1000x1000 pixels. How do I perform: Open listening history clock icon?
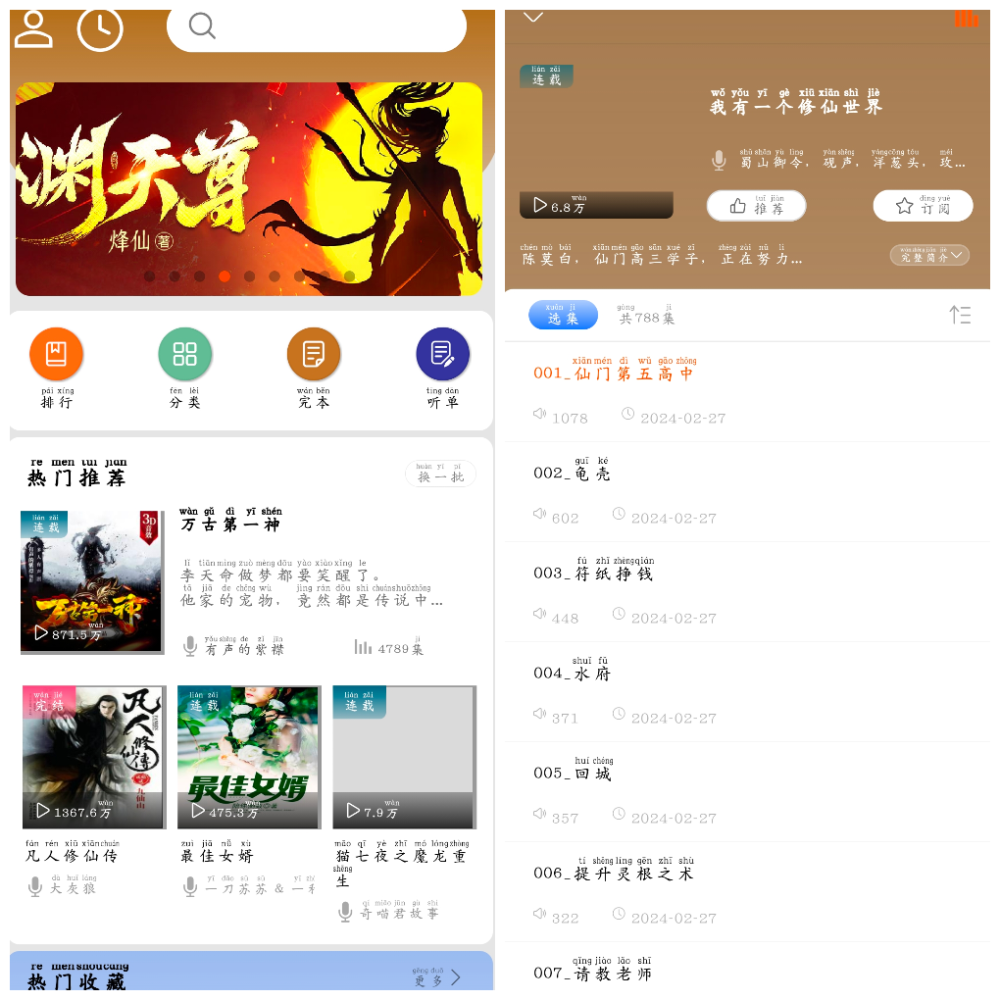tap(100, 28)
